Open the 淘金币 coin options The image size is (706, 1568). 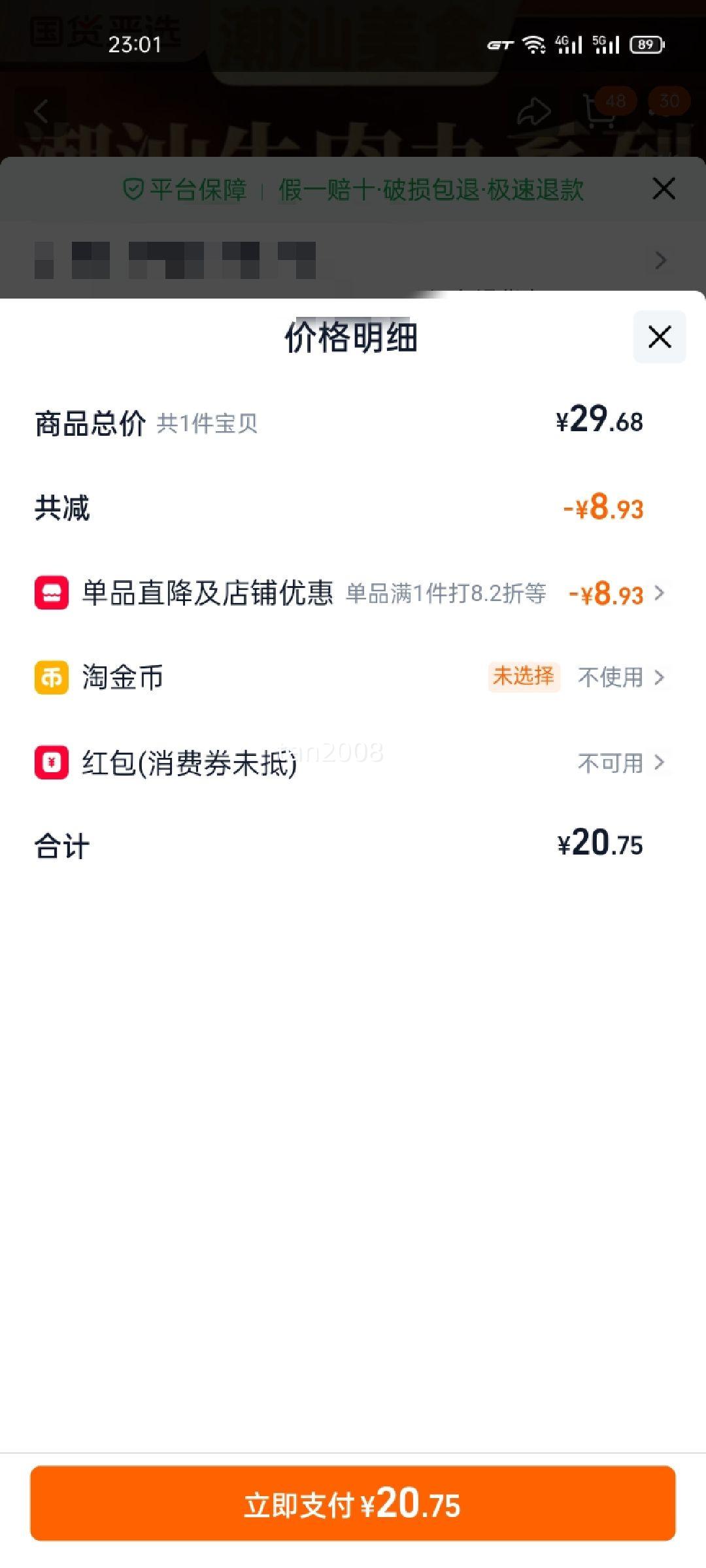(x=353, y=678)
